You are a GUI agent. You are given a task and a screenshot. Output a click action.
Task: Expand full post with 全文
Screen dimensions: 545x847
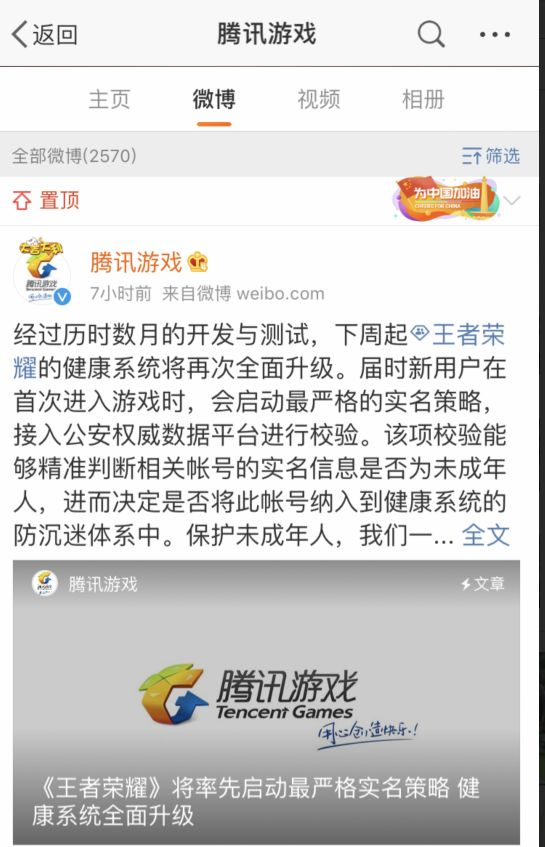pos(486,535)
